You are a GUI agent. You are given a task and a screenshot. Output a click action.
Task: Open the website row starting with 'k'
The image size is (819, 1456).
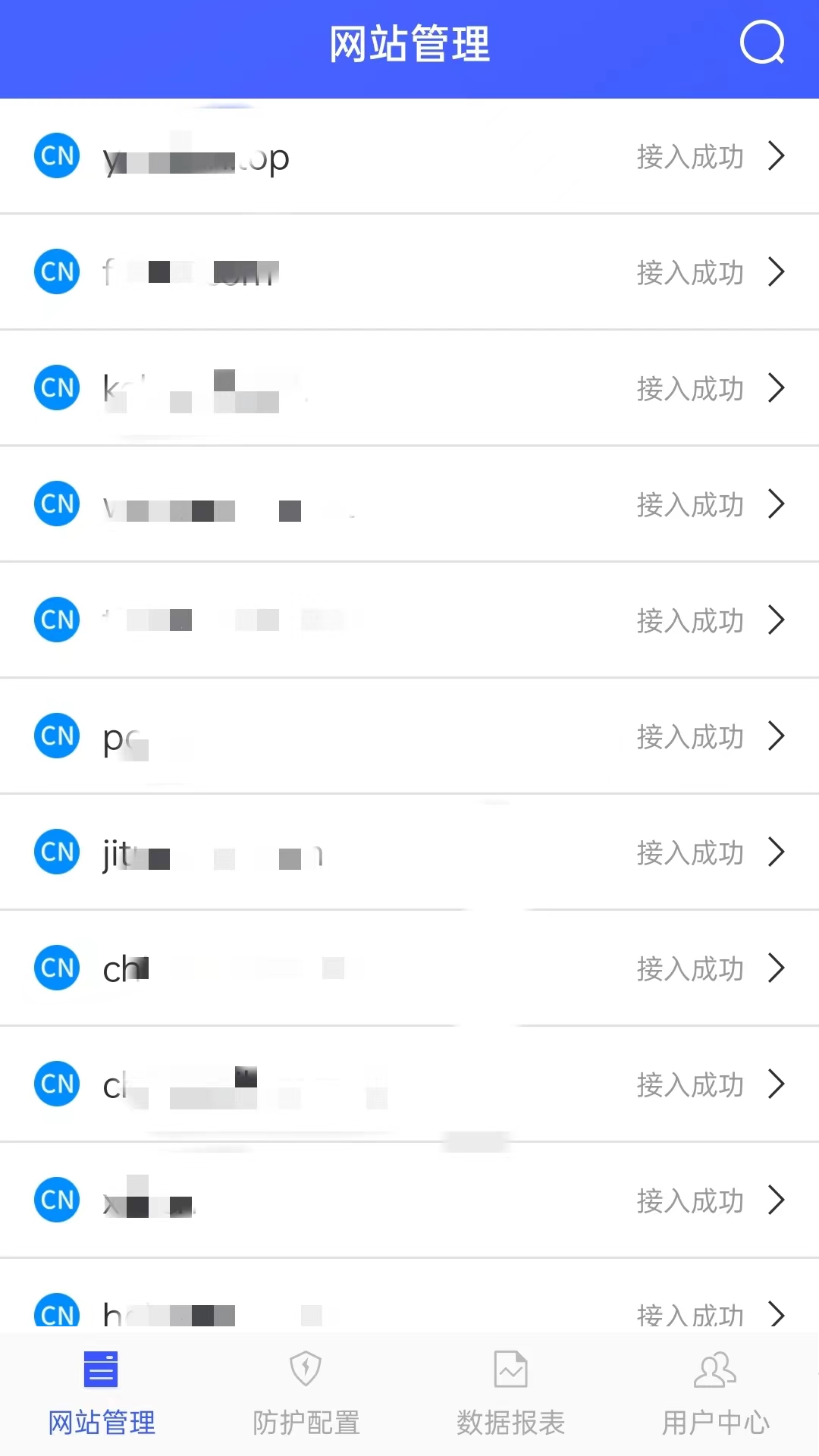pyautogui.click(x=409, y=388)
